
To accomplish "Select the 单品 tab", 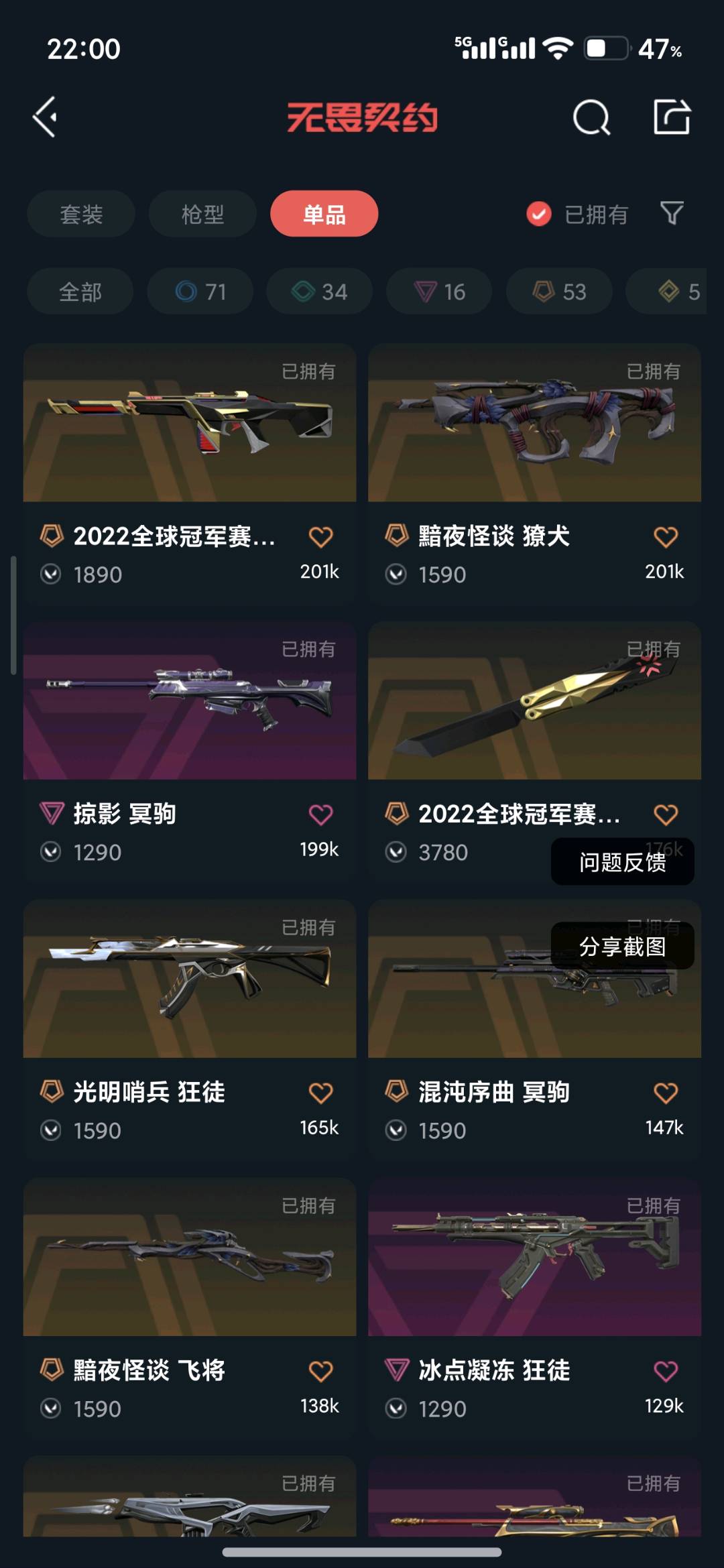I will point(324,214).
